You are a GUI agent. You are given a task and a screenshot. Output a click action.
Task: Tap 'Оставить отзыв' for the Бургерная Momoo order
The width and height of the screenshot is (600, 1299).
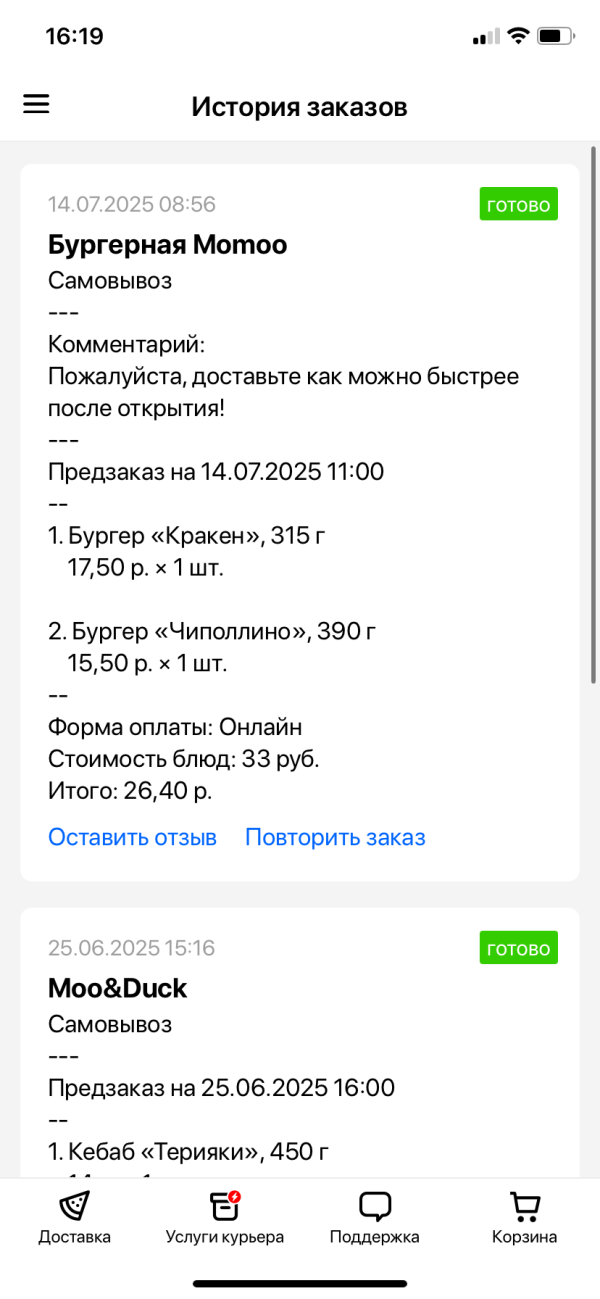click(x=132, y=837)
